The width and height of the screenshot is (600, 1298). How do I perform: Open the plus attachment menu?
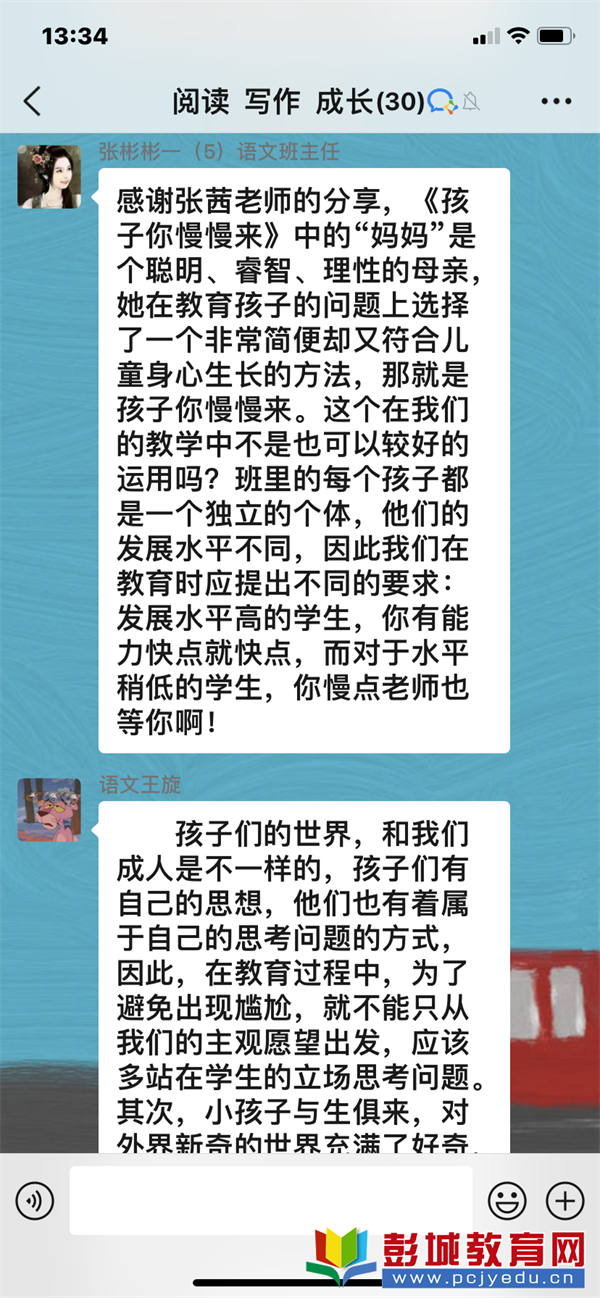click(565, 1200)
